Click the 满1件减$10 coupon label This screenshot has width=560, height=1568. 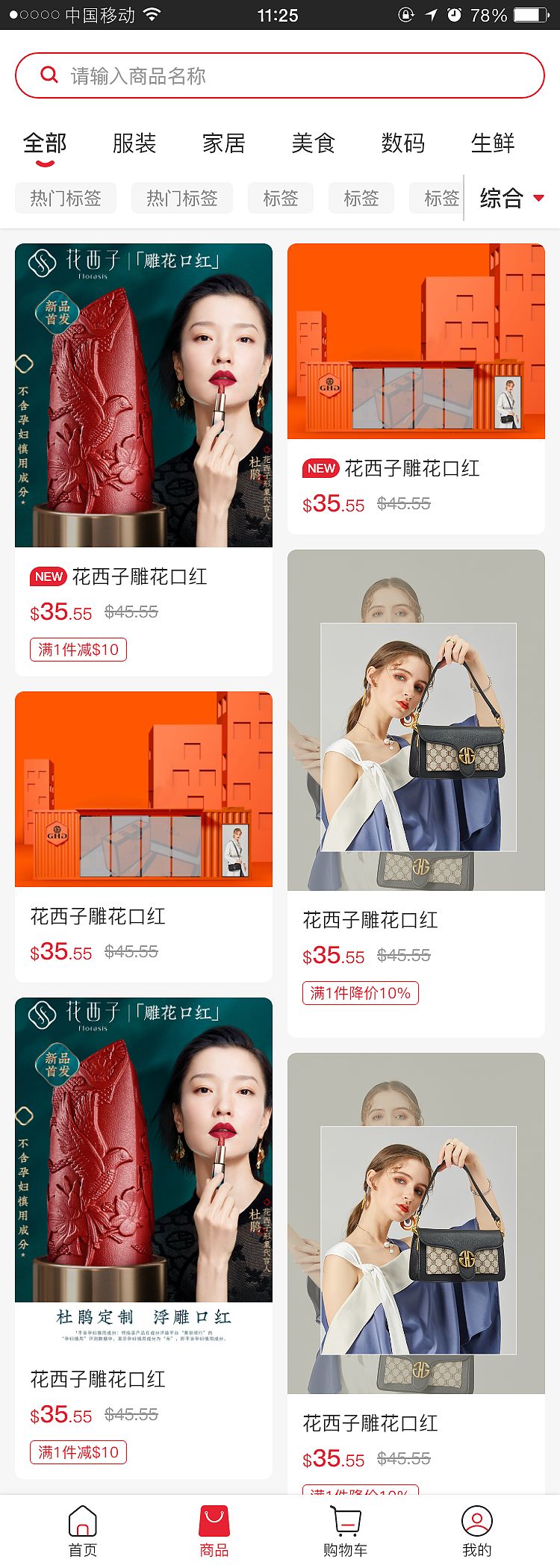[x=78, y=650]
